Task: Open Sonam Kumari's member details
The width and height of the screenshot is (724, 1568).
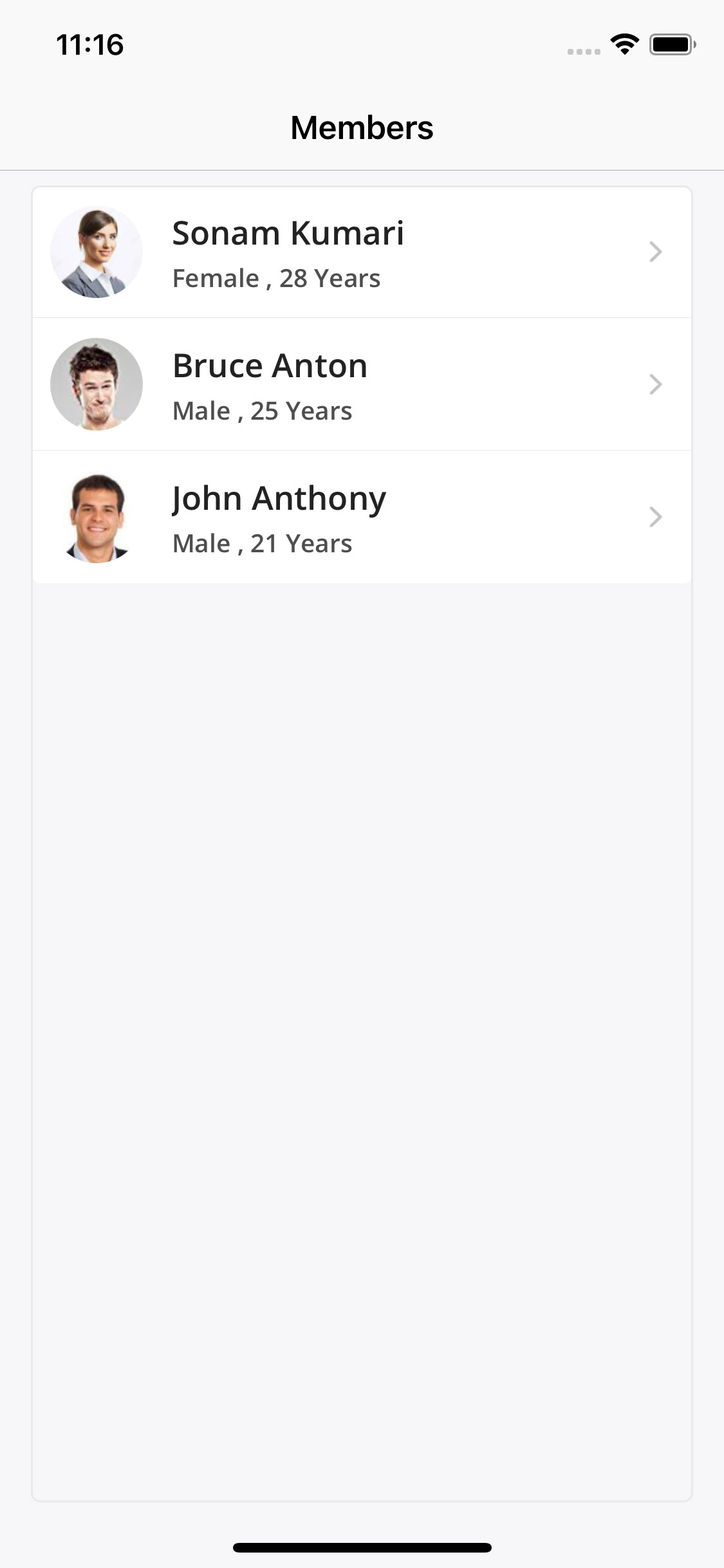Action: 362,252
